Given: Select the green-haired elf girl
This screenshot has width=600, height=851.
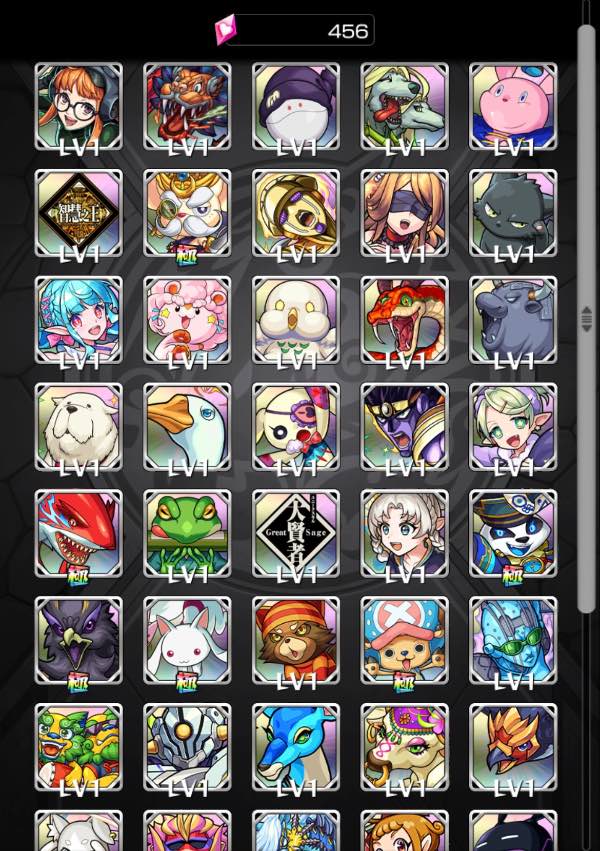Looking at the screenshot, I should point(513,427).
